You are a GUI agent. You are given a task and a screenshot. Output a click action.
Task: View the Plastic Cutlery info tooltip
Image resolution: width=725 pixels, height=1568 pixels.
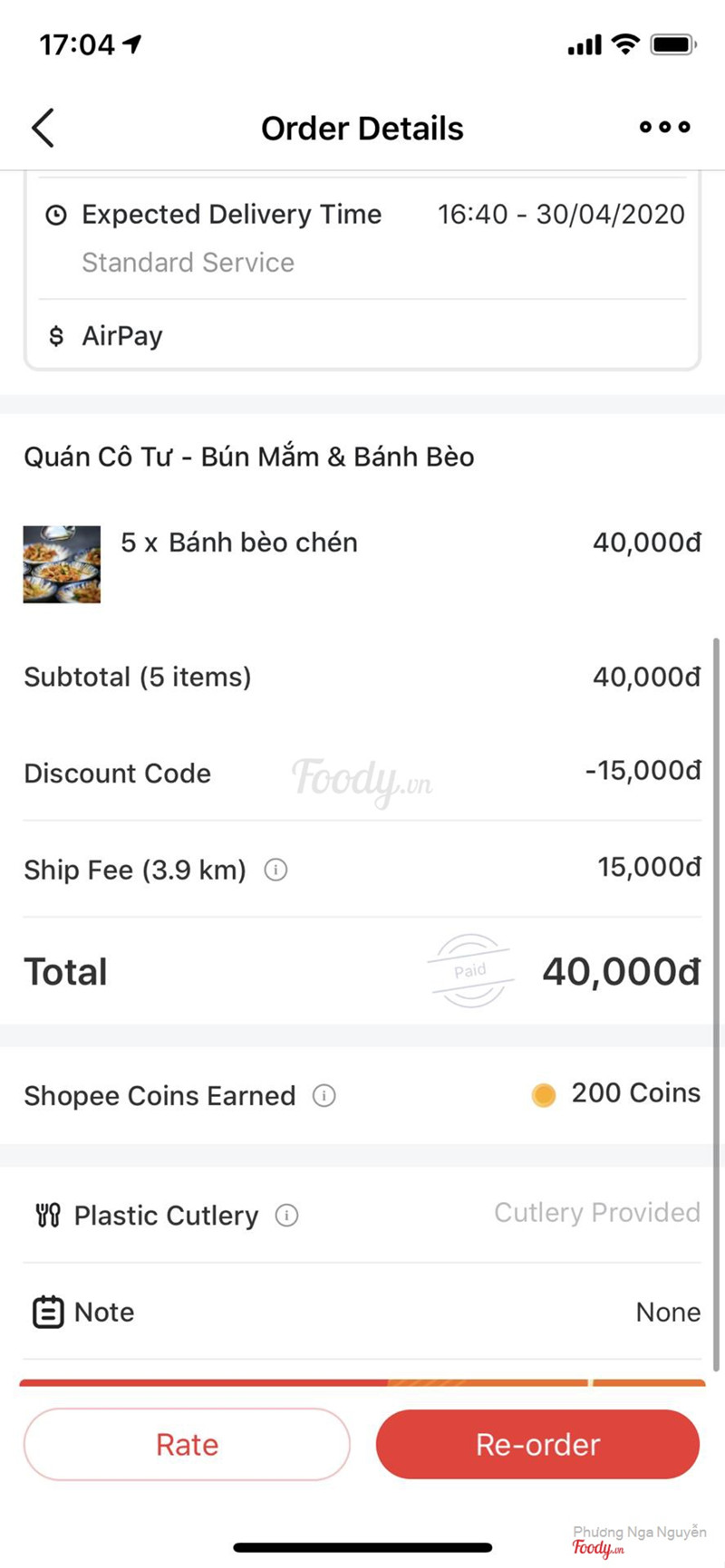[x=286, y=1215]
